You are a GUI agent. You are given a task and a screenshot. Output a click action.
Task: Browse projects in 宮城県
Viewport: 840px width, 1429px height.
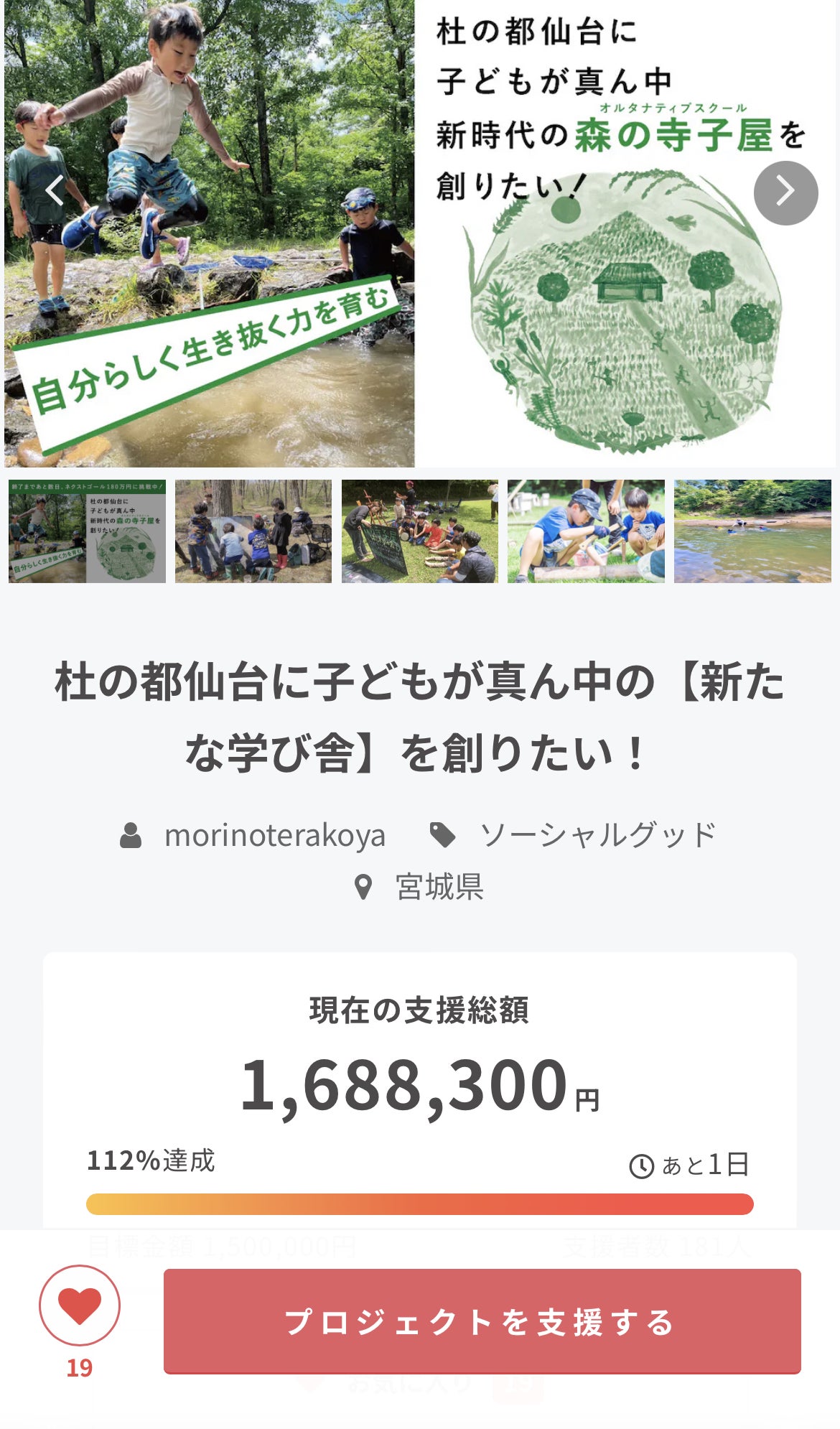[x=439, y=888]
